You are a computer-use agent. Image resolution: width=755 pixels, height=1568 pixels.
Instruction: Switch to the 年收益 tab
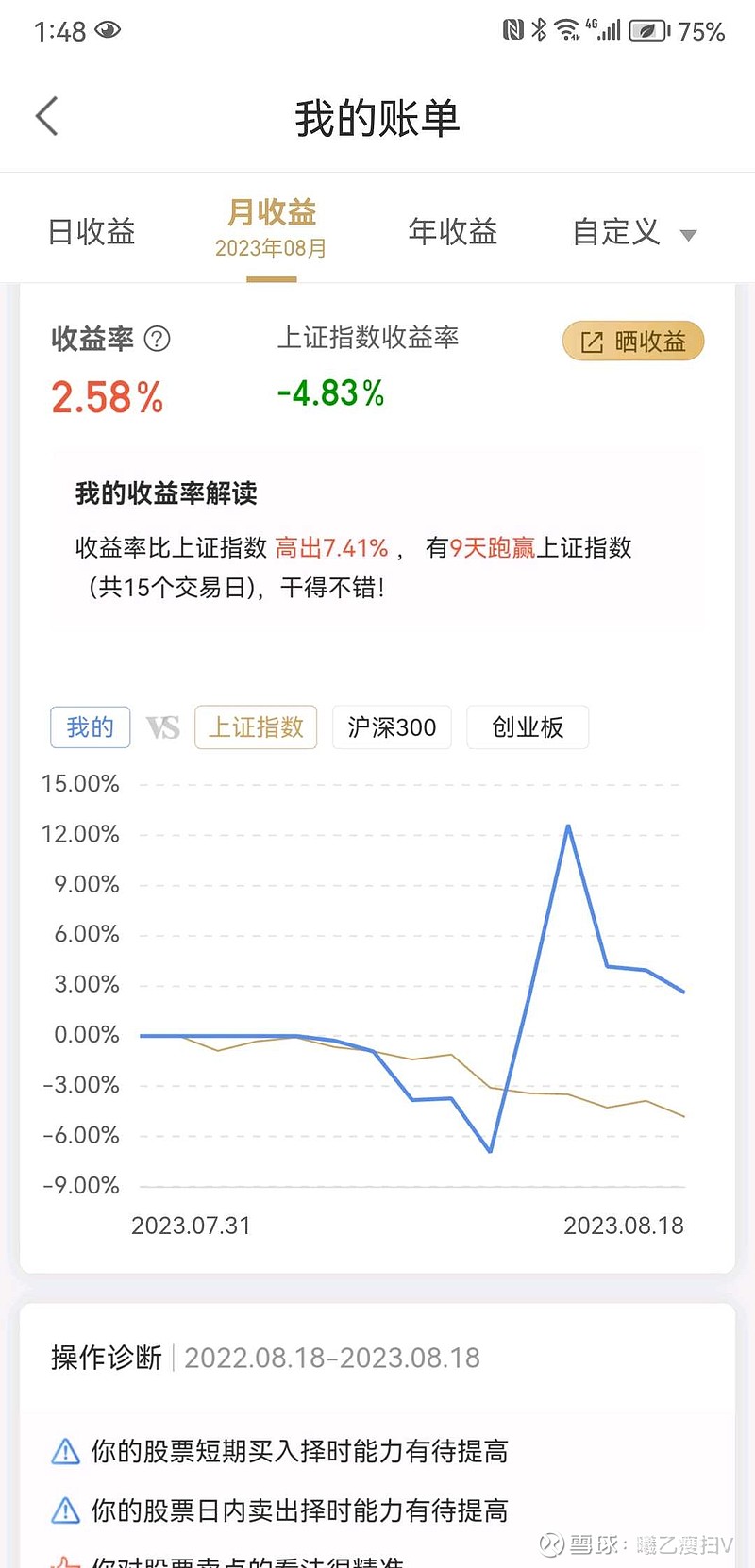point(452,231)
